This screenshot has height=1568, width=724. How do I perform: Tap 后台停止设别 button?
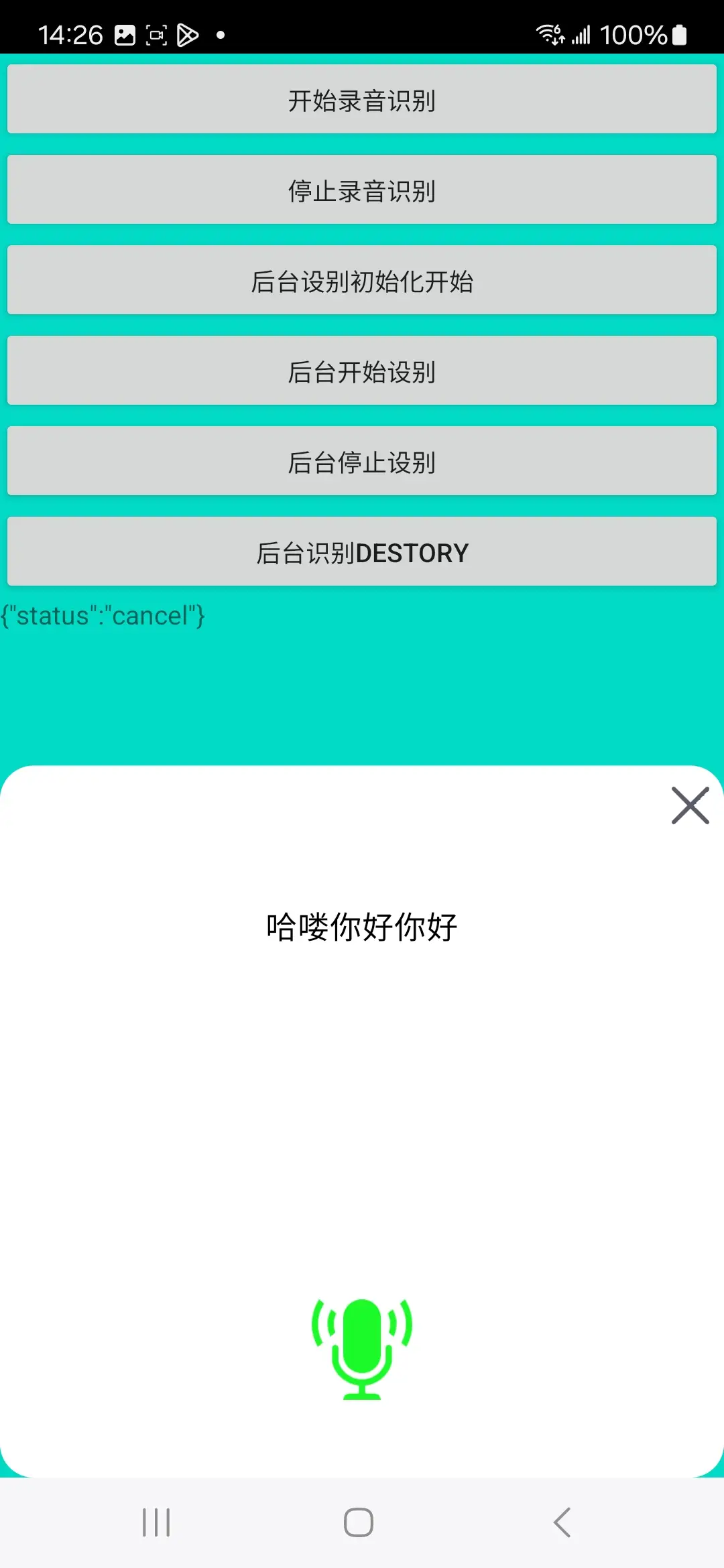(x=362, y=461)
